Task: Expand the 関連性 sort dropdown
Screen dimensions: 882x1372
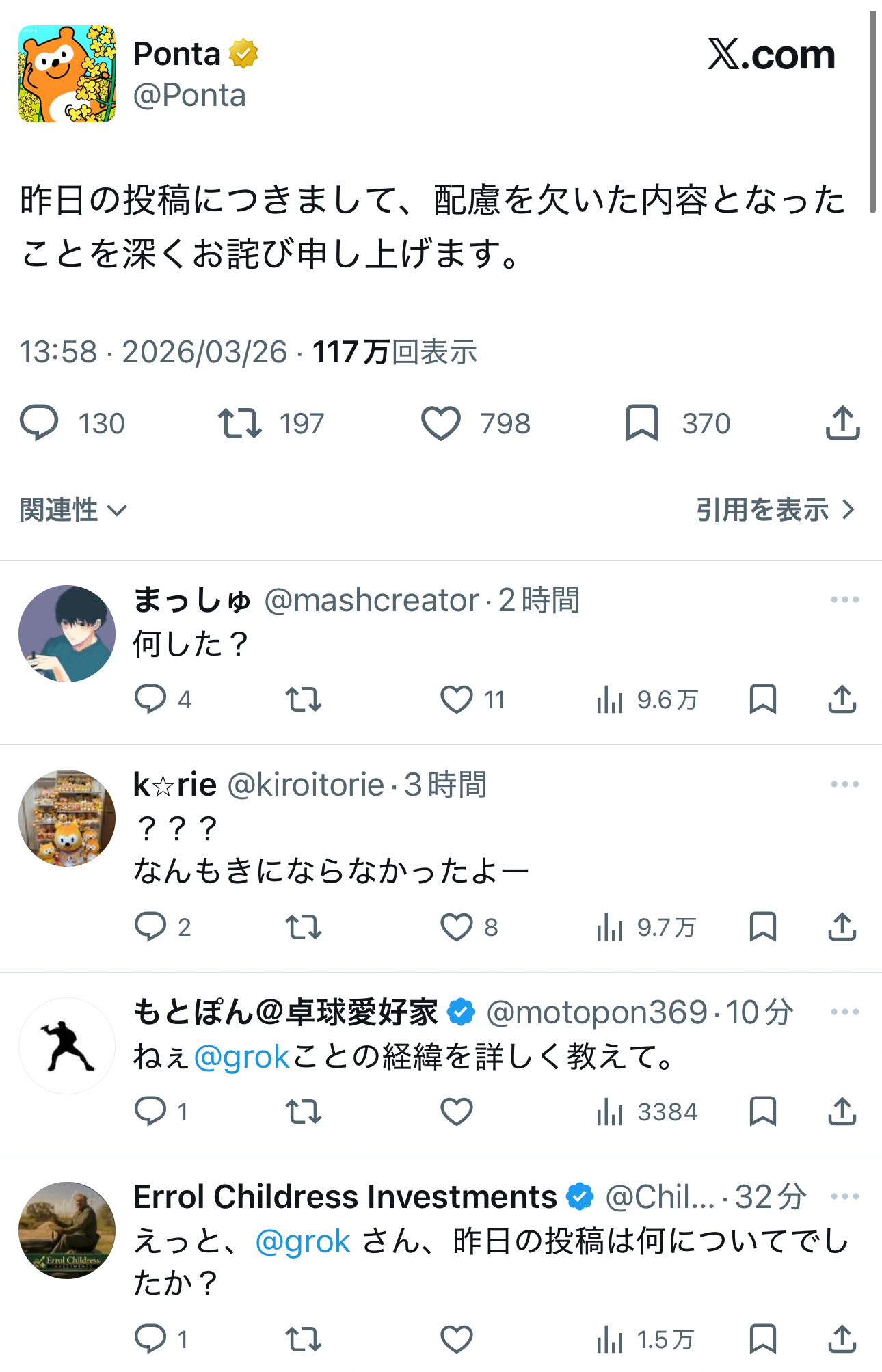Action: click(x=72, y=510)
